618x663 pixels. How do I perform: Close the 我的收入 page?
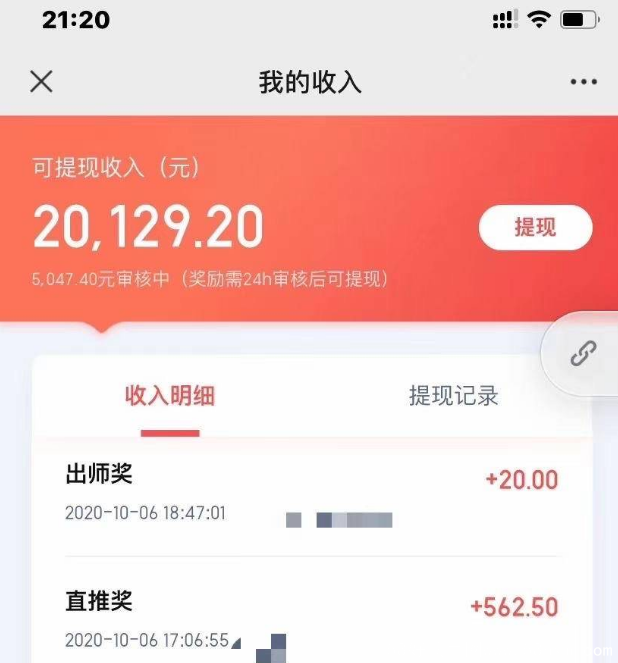[41, 81]
